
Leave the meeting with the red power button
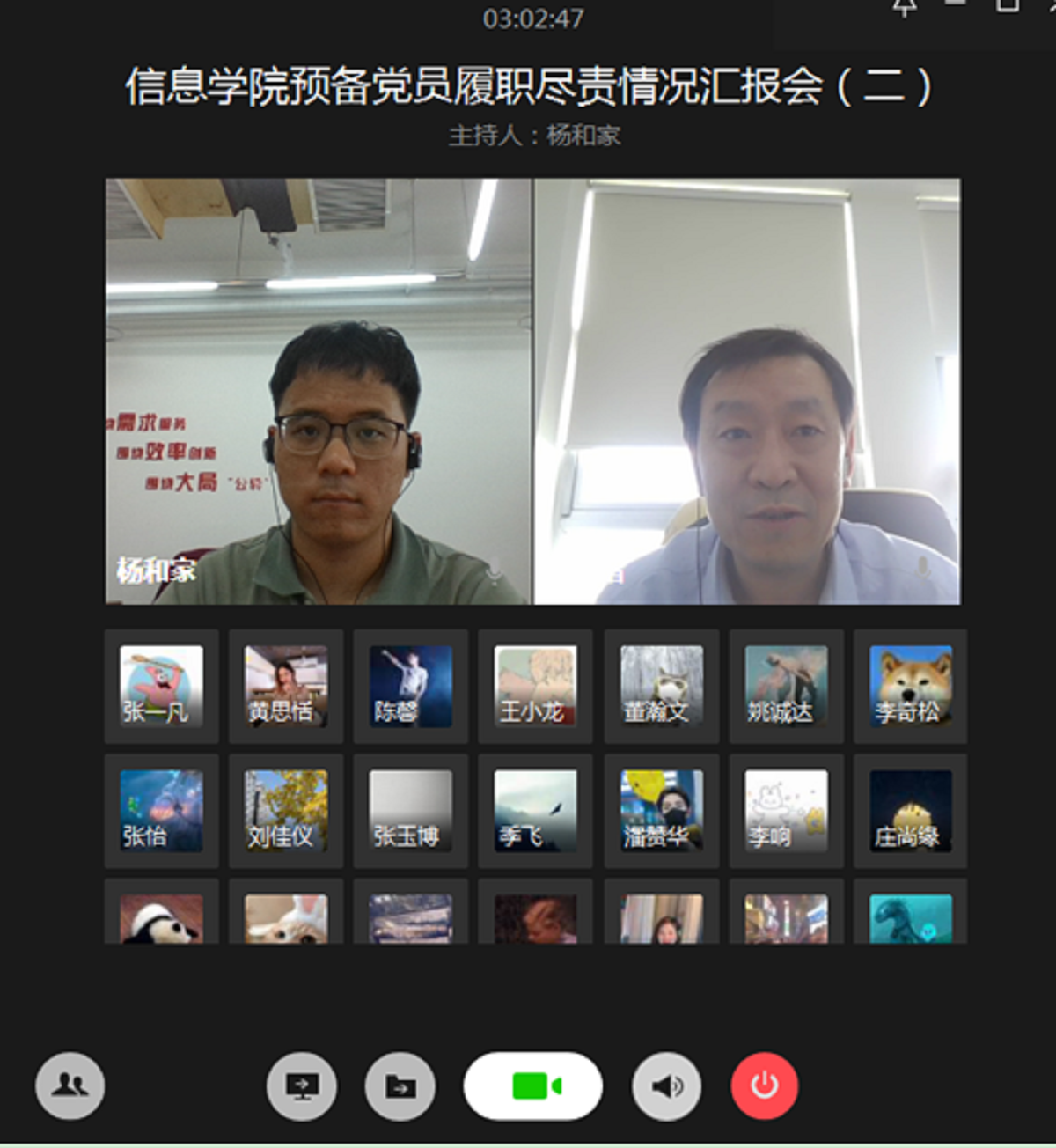(764, 1085)
